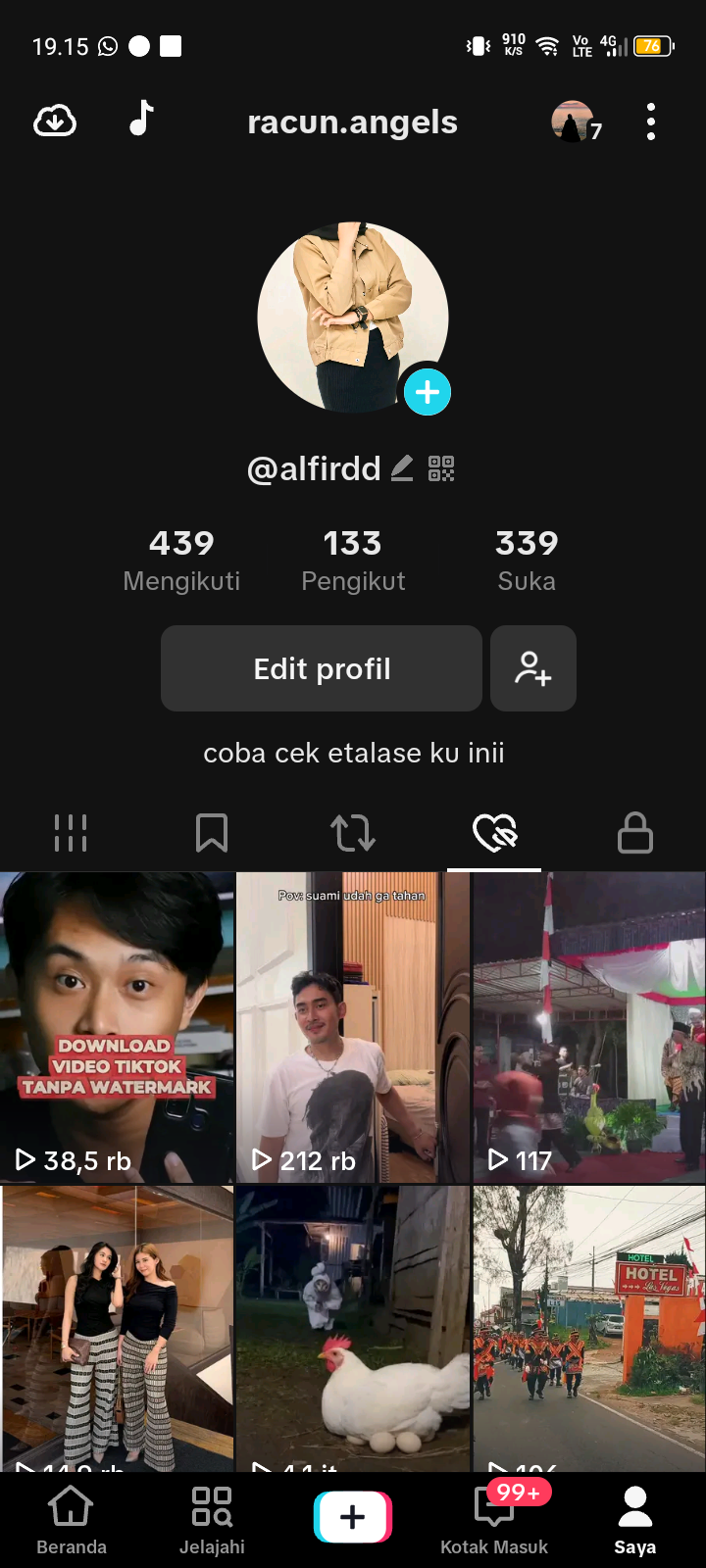Screen dimensions: 706x1568
Task: Open the add friends button
Action: point(533,668)
